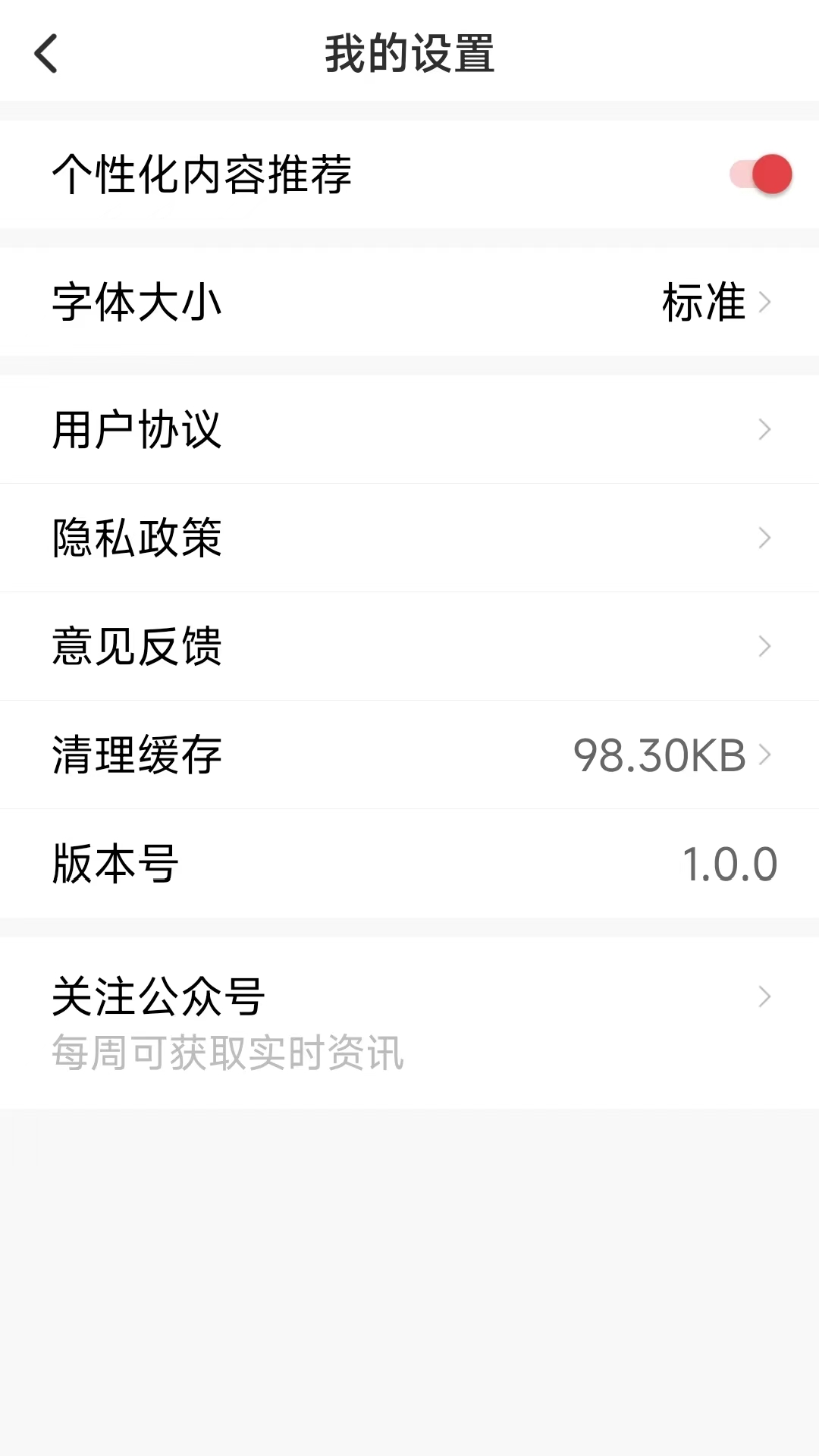Image resolution: width=819 pixels, height=1456 pixels.
Task: Go back from 我的设置 page
Action: point(45,54)
